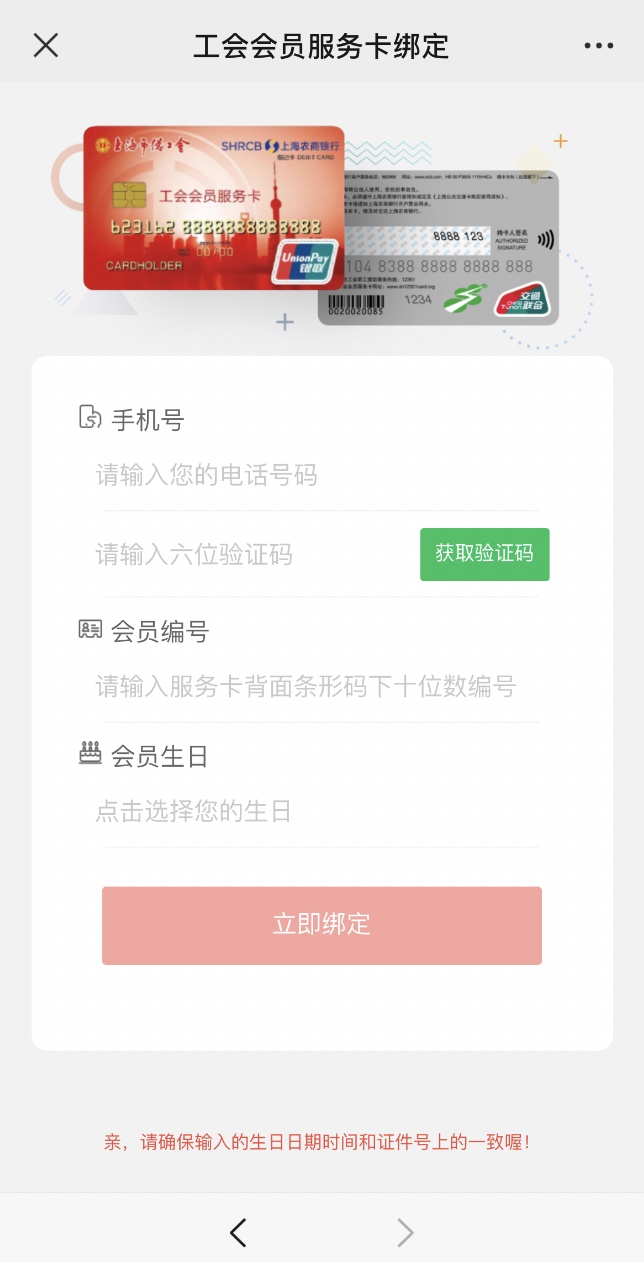Select the member number input field
Screen dimensions: 644x1262
[x=320, y=687]
